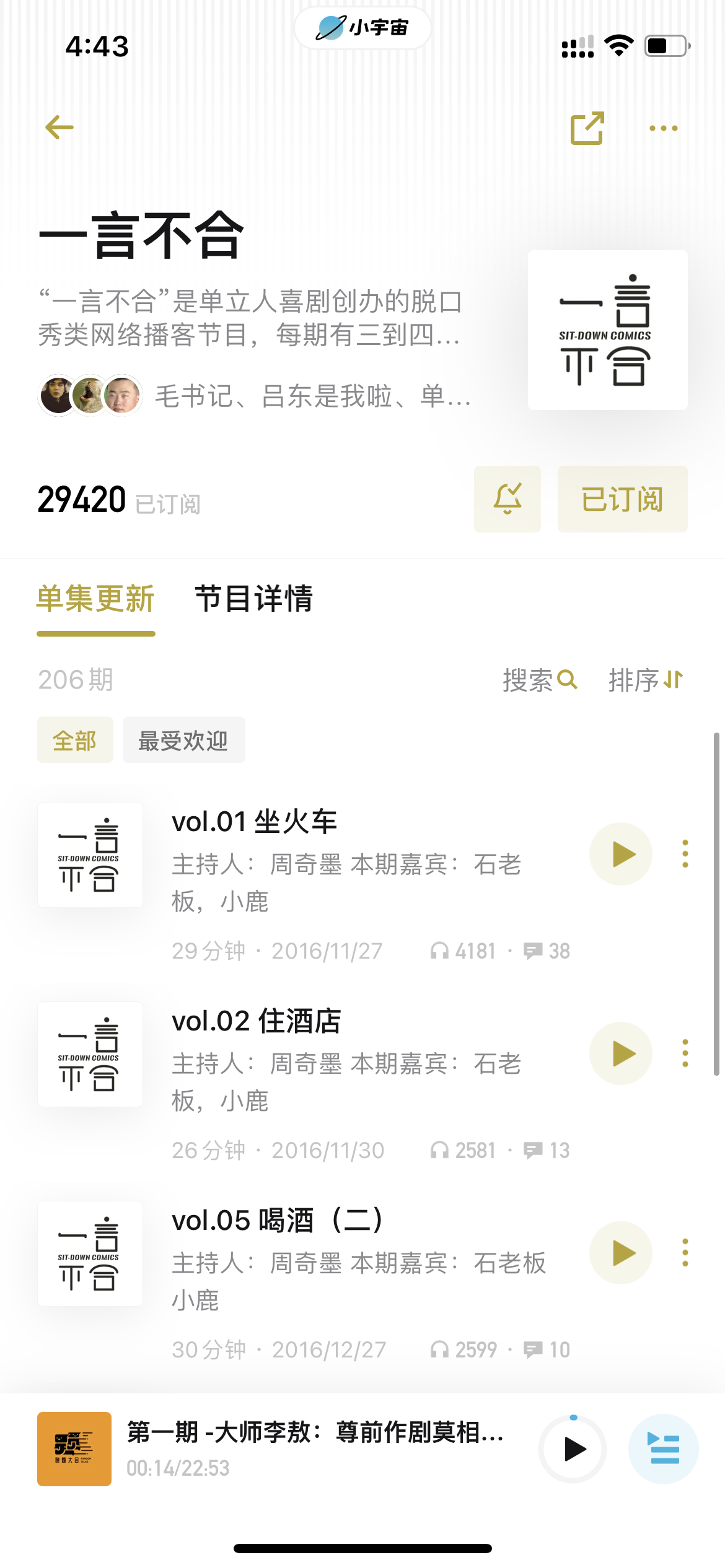Play episode vol.02 住酒店
725x1568 pixels.
click(621, 1053)
